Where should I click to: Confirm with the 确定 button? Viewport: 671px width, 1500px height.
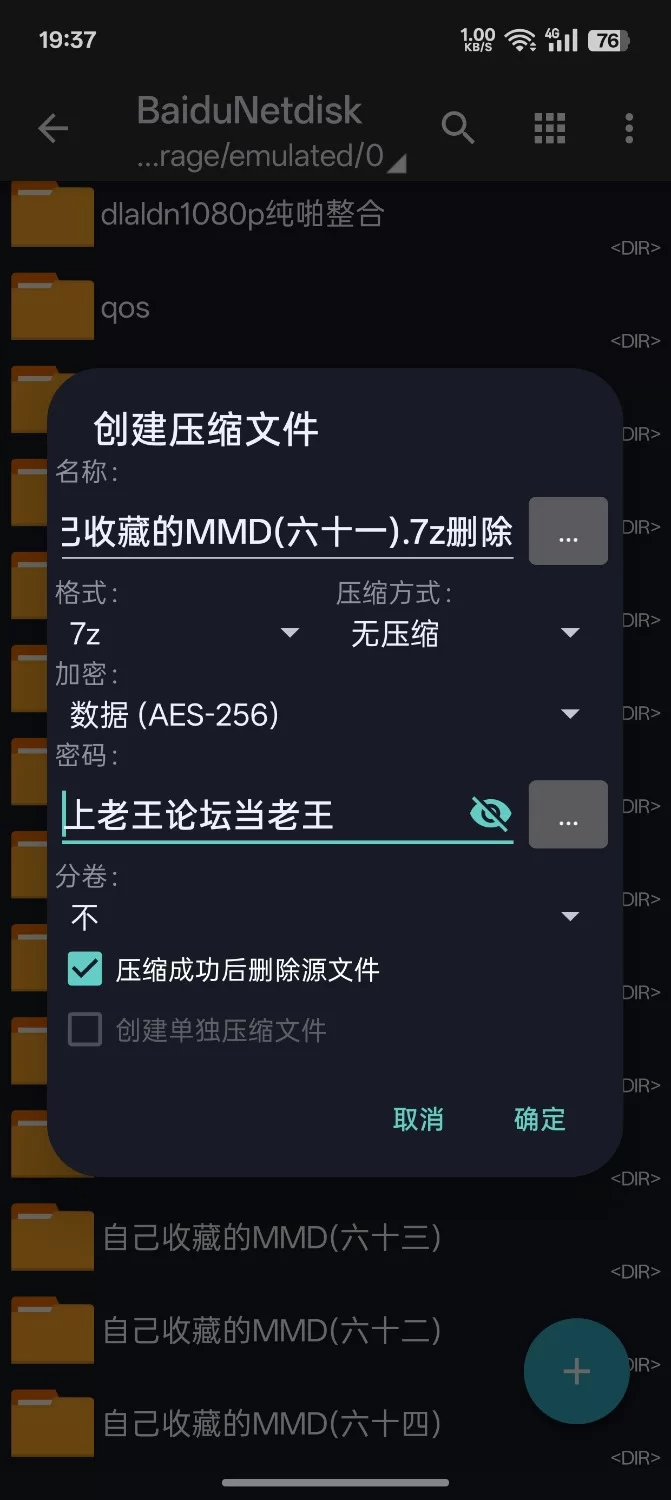tap(540, 1119)
